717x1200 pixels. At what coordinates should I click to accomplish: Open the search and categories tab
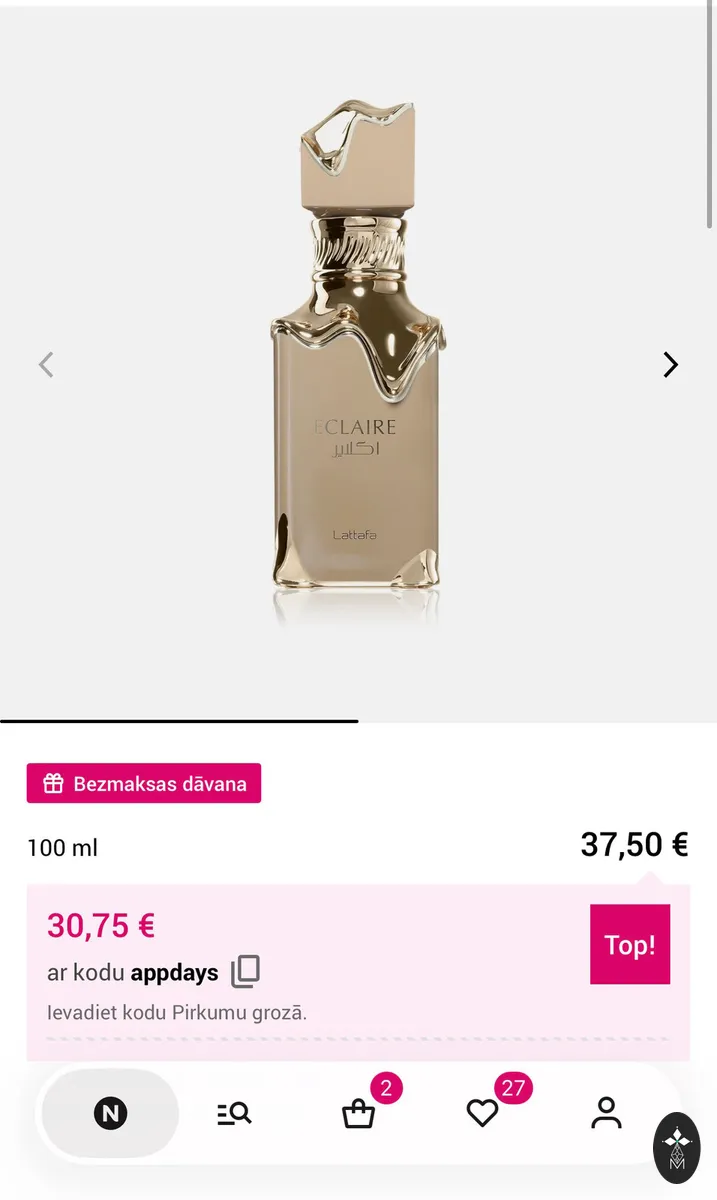point(234,1113)
